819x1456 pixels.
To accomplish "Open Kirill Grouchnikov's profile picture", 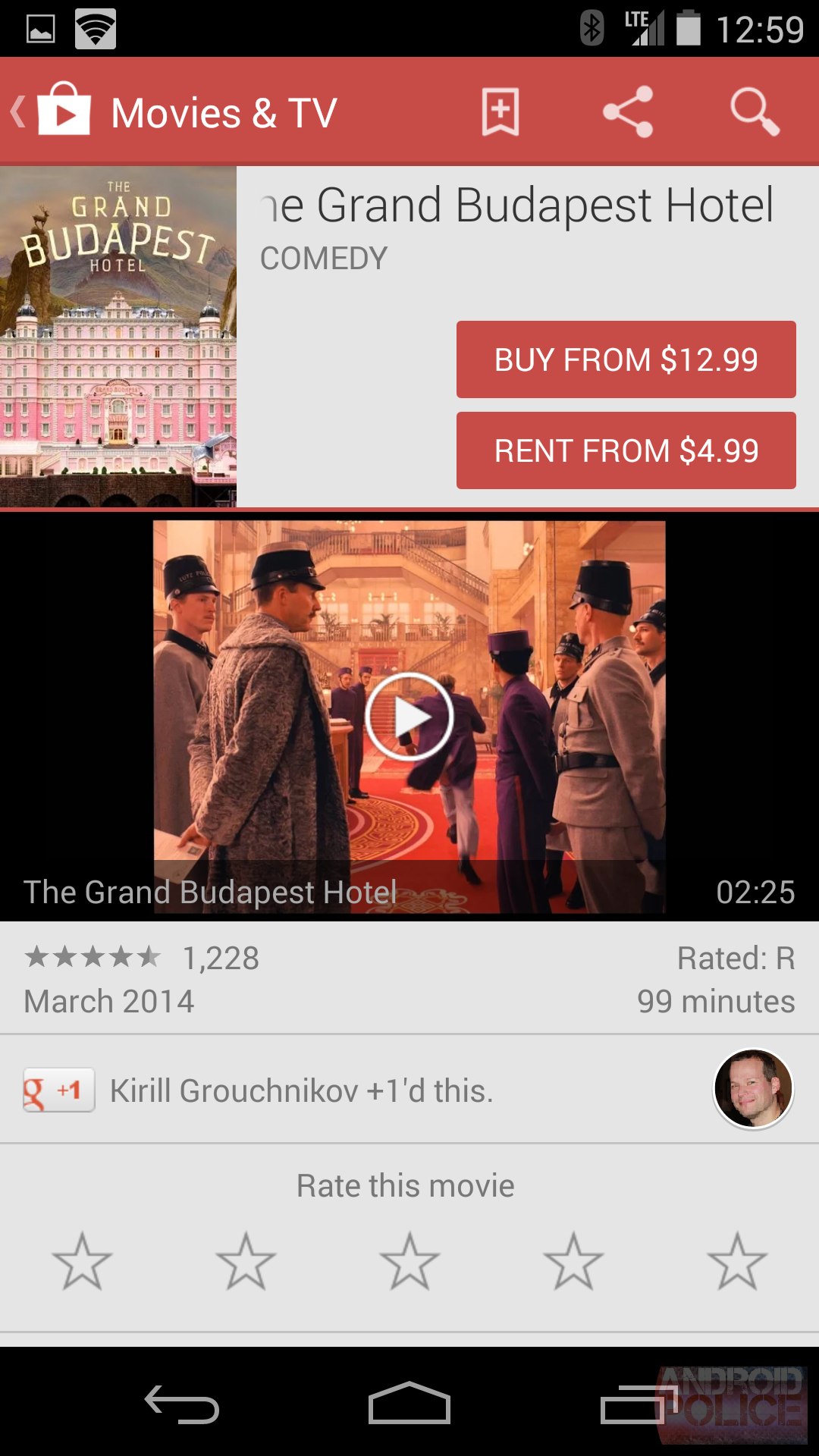I will point(753,1089).
